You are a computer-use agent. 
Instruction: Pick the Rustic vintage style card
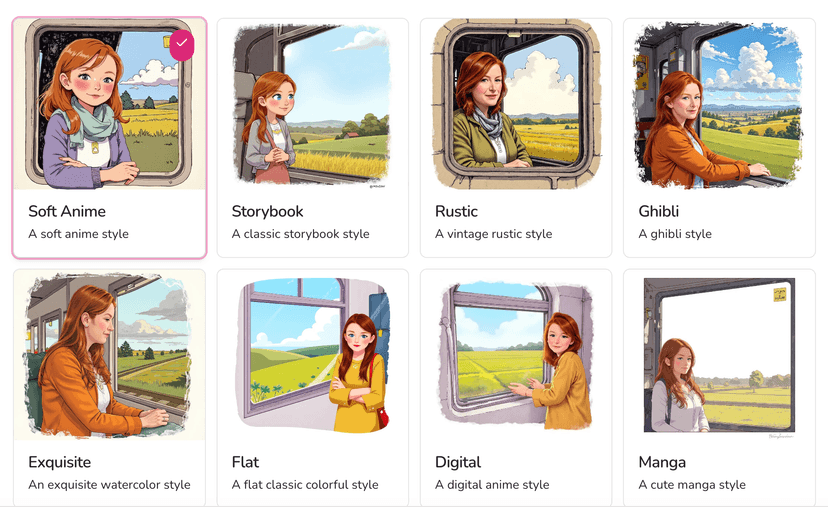516,138
